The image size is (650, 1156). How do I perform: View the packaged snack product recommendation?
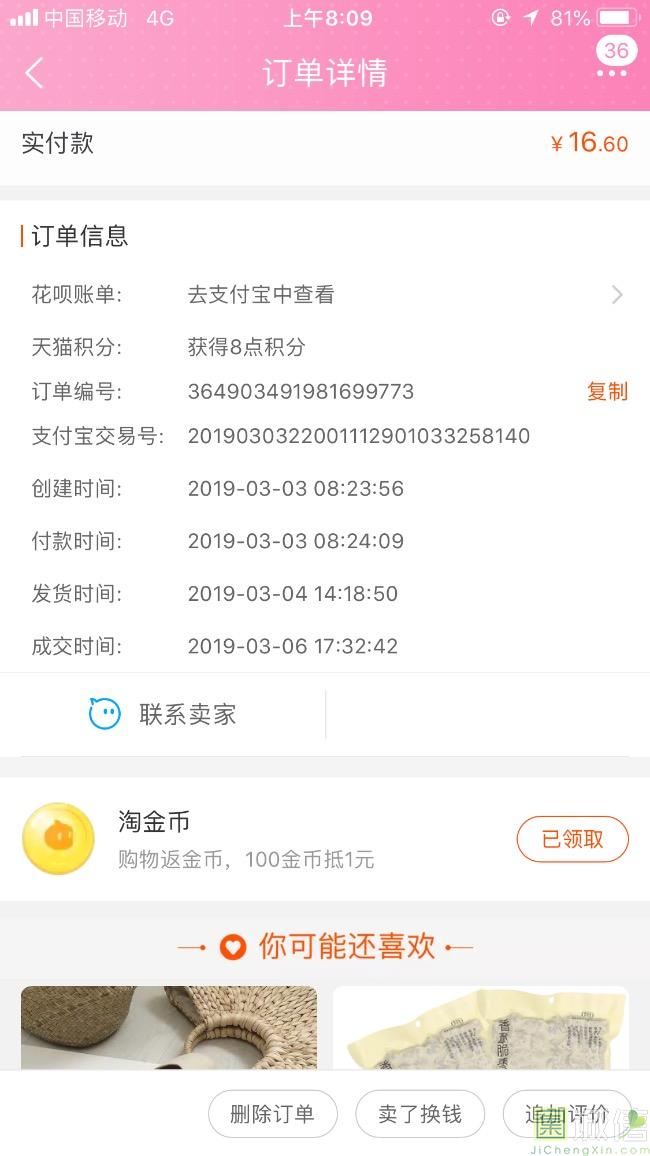pyautogui.click(x=480, y=1027)
